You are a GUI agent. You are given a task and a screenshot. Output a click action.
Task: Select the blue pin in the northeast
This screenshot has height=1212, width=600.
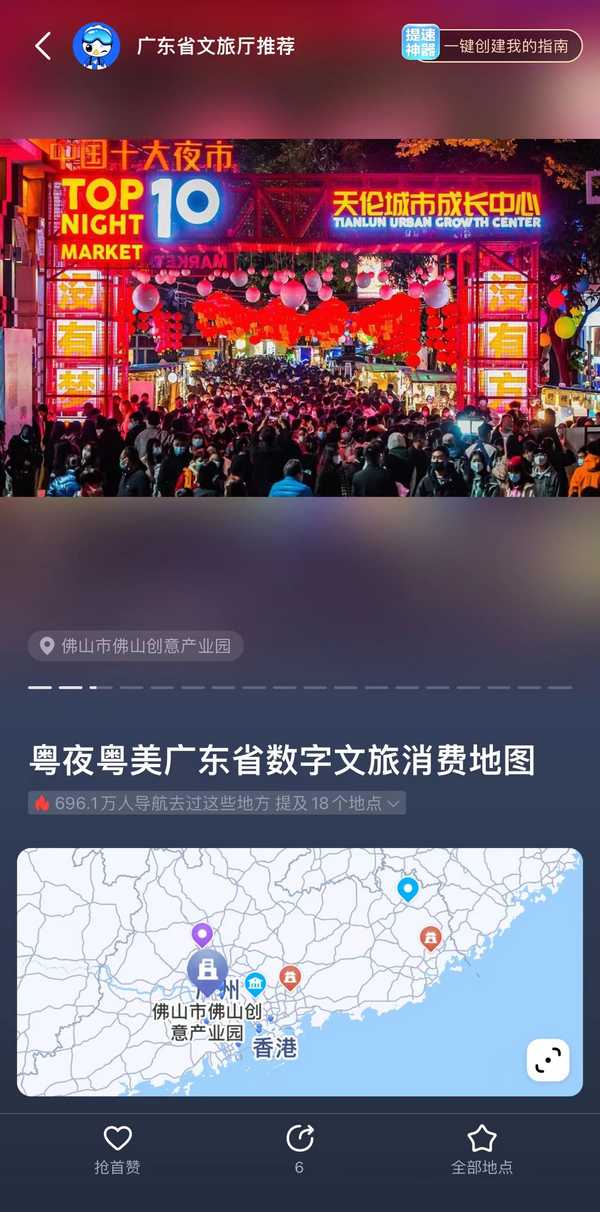pyautogui.click(x=407, y=888)
